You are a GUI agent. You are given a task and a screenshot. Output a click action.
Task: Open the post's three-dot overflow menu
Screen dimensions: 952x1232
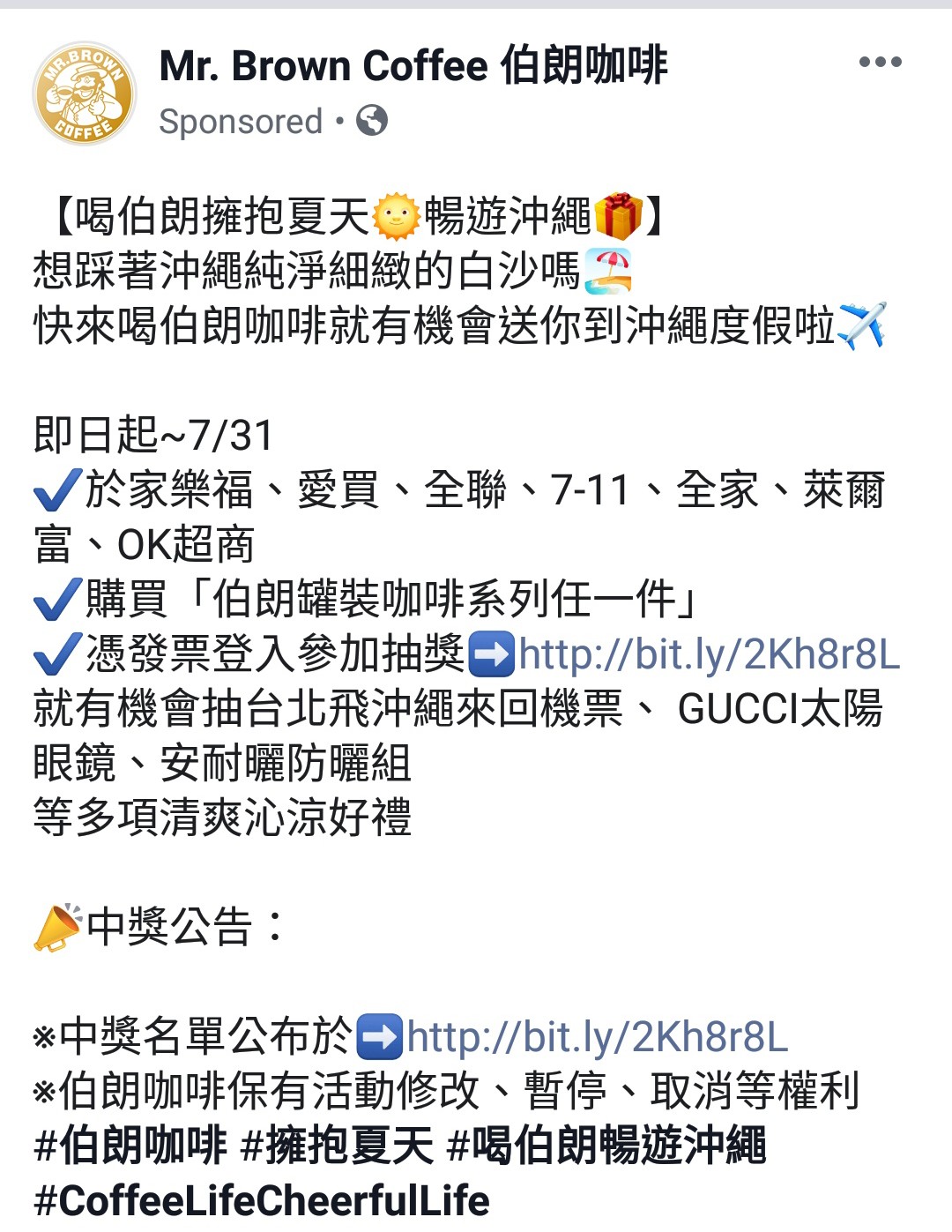click(x=880, y=62)
